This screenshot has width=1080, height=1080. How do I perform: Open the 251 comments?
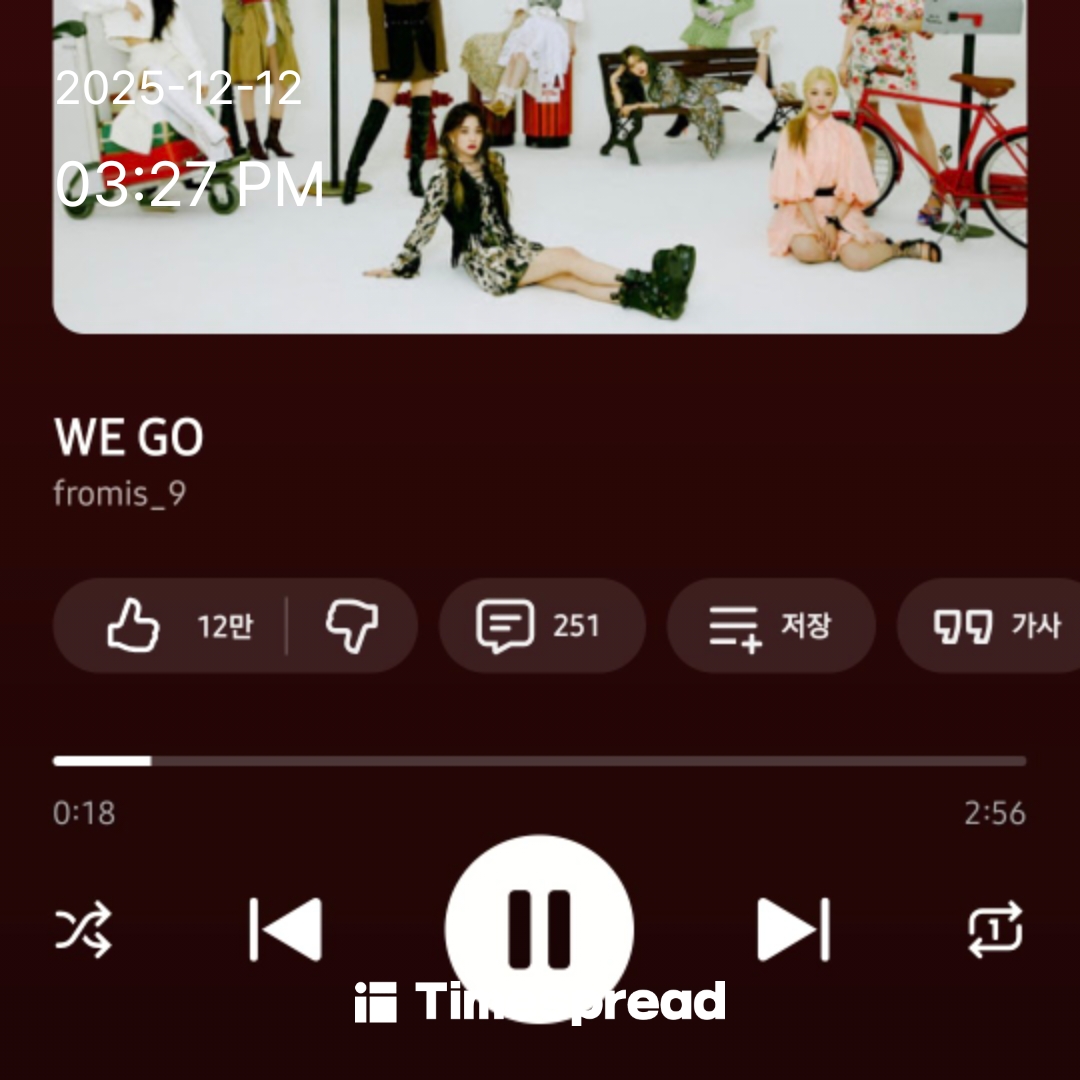point(541,626)
